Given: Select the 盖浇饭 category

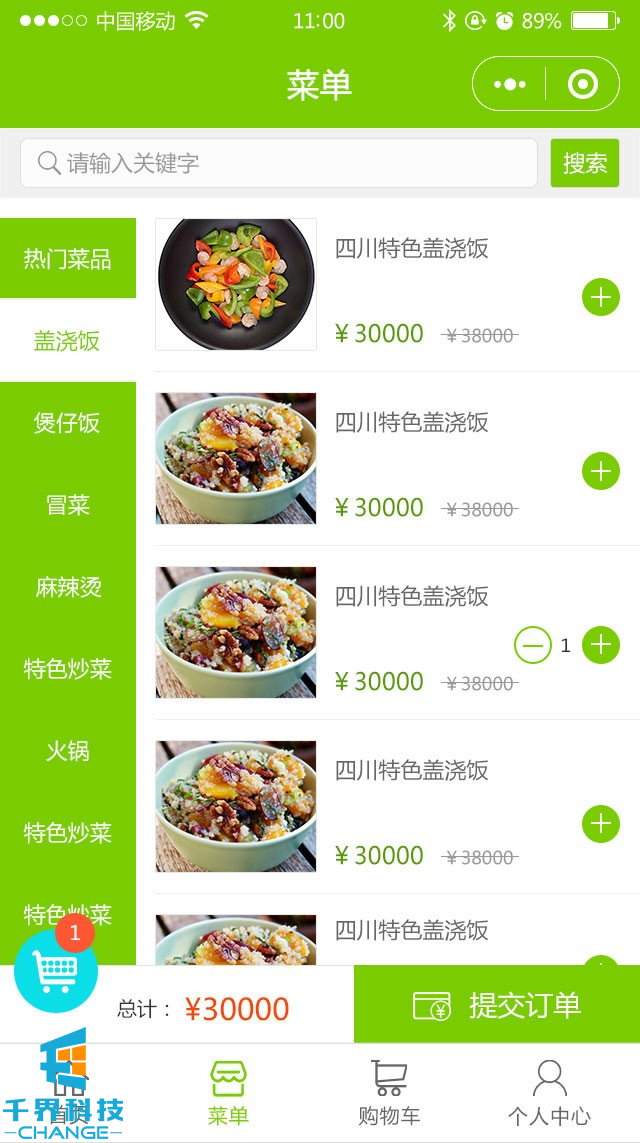Looking at the screenshot, I should (68, 341).
